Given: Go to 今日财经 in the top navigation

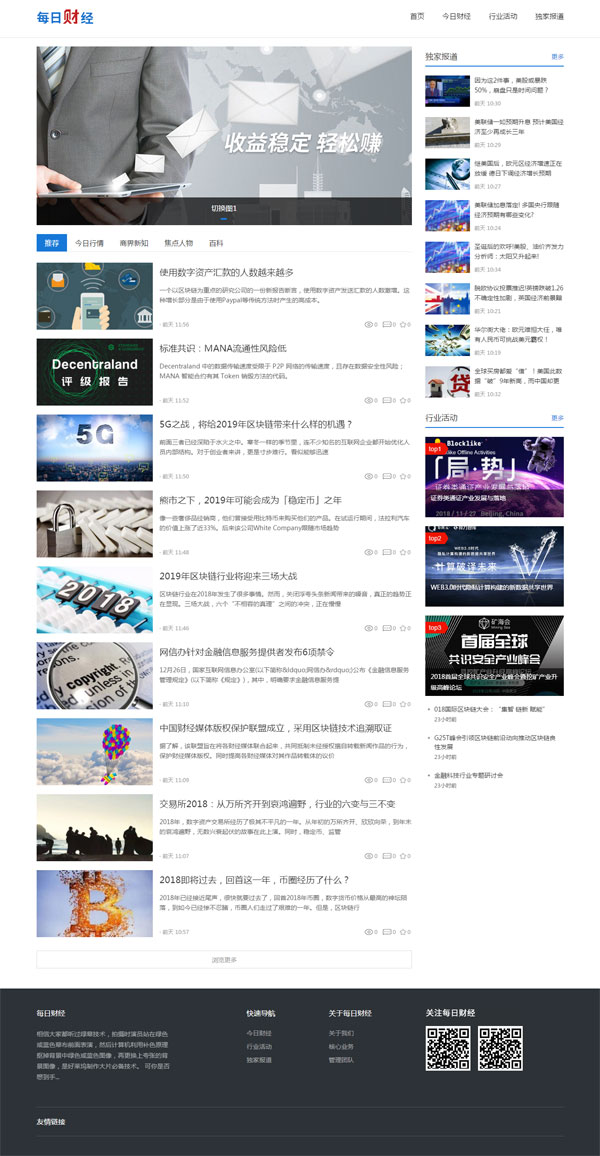Looking at the screenshot, I should 456,17.
